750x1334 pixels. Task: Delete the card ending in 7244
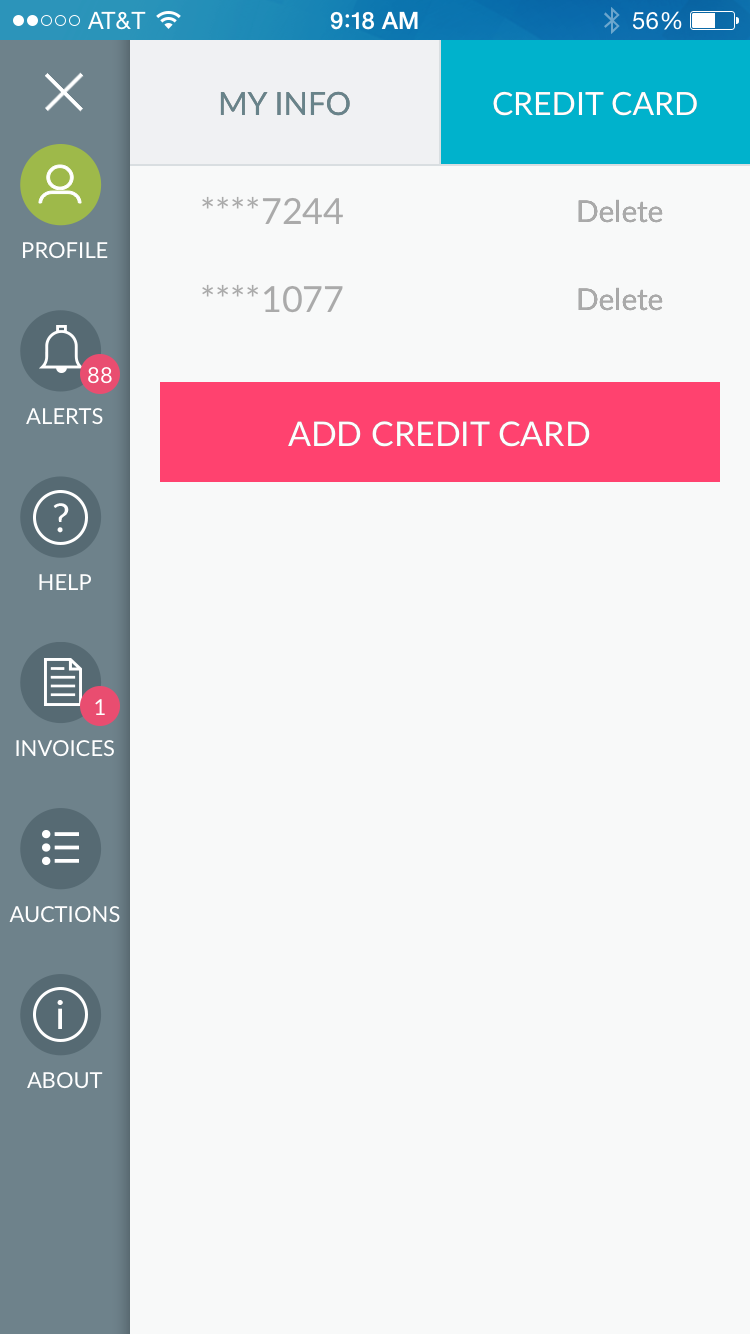click(620, 212)
